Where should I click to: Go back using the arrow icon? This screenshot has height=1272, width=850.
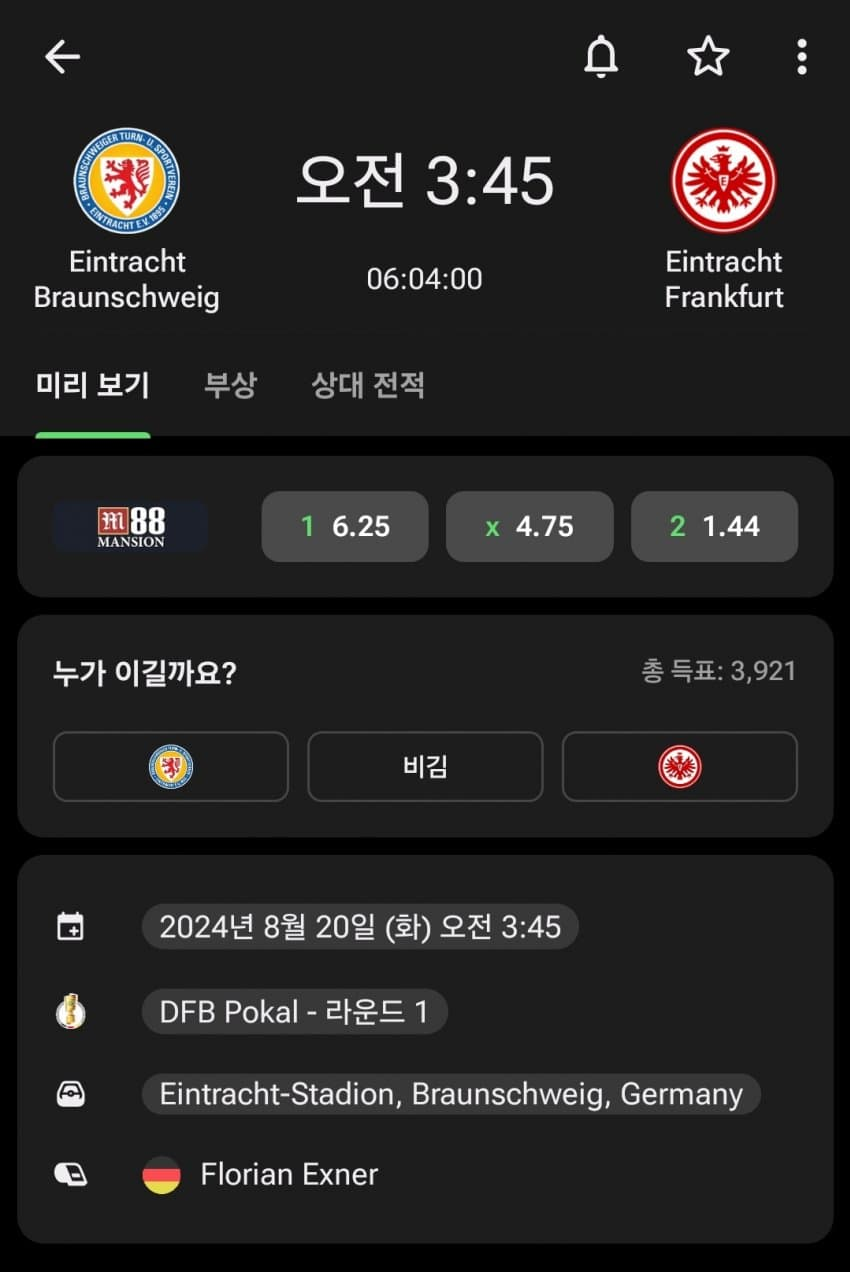point(62,57)
